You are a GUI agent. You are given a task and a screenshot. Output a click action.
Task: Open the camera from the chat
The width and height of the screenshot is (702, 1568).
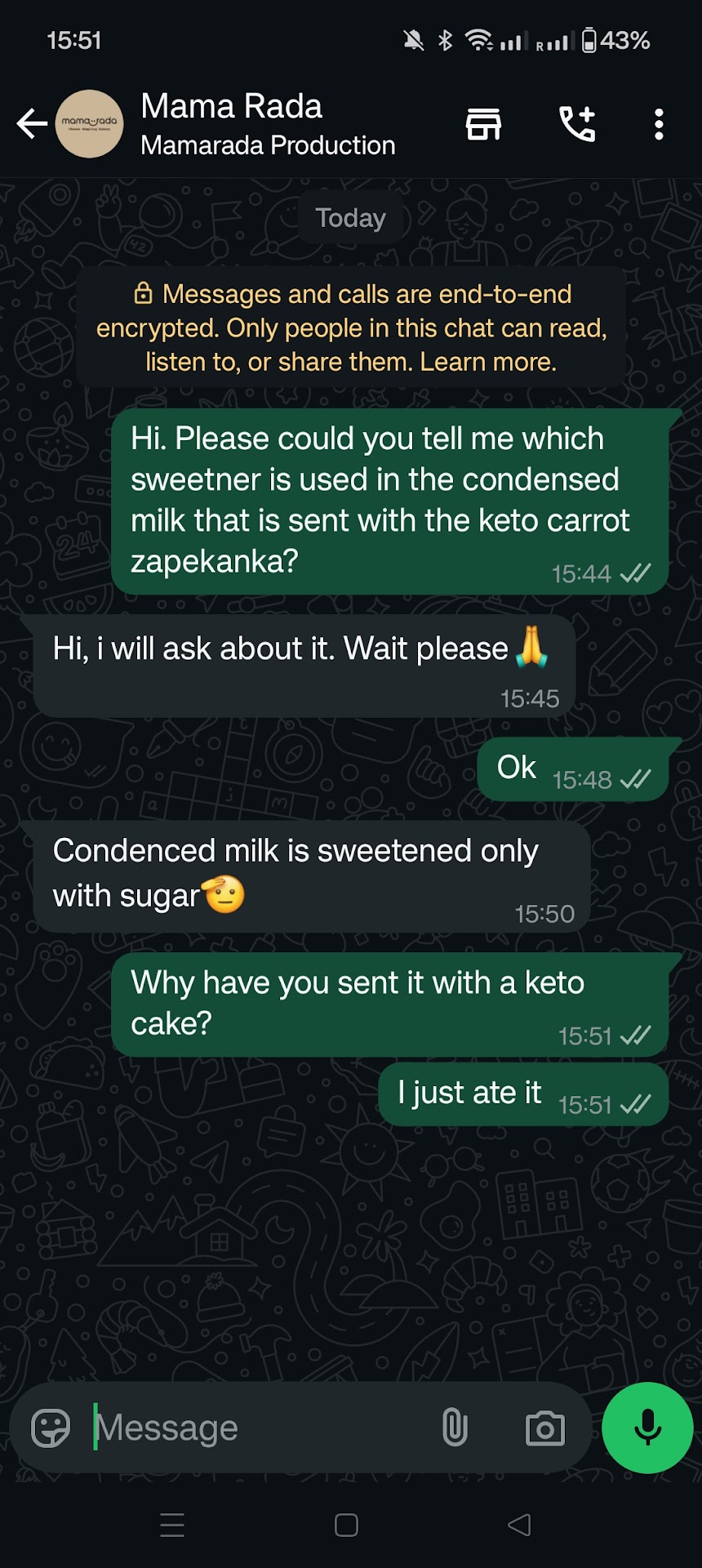[544, 1428]
